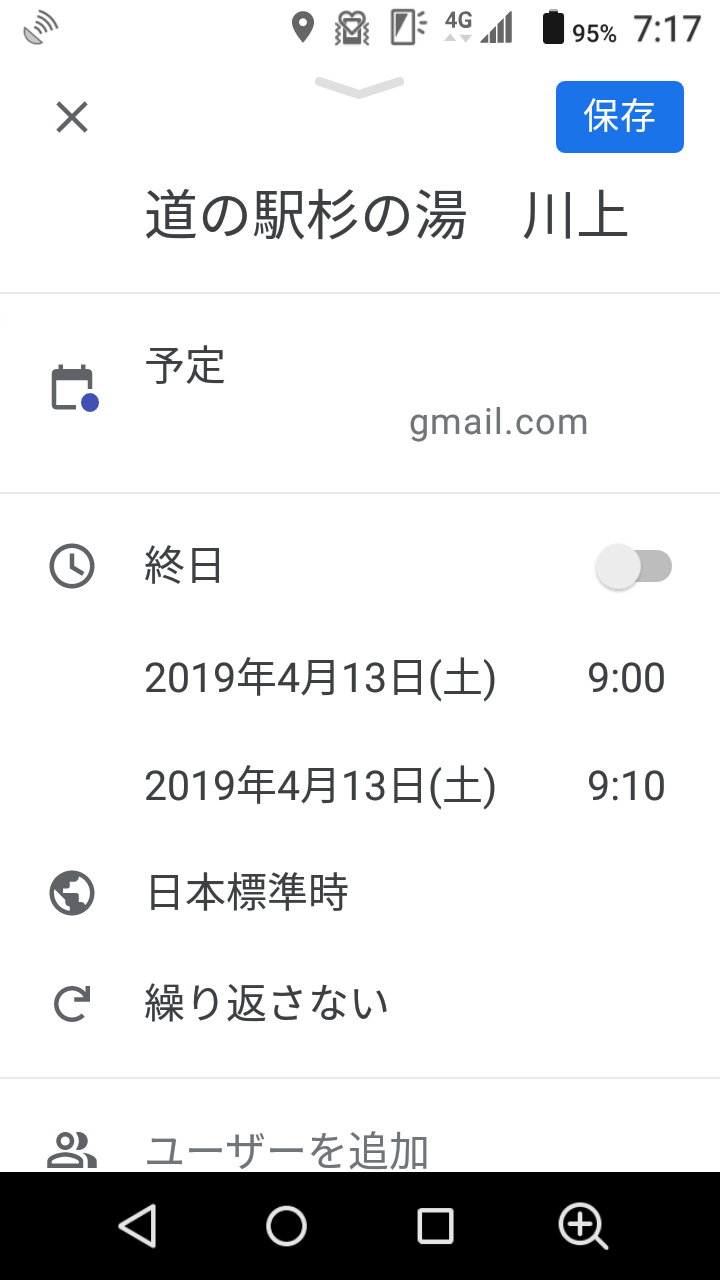This screenshot has width=720, height=1280.
Task: Change the start date next to 9:00
Action: [320, 678]
